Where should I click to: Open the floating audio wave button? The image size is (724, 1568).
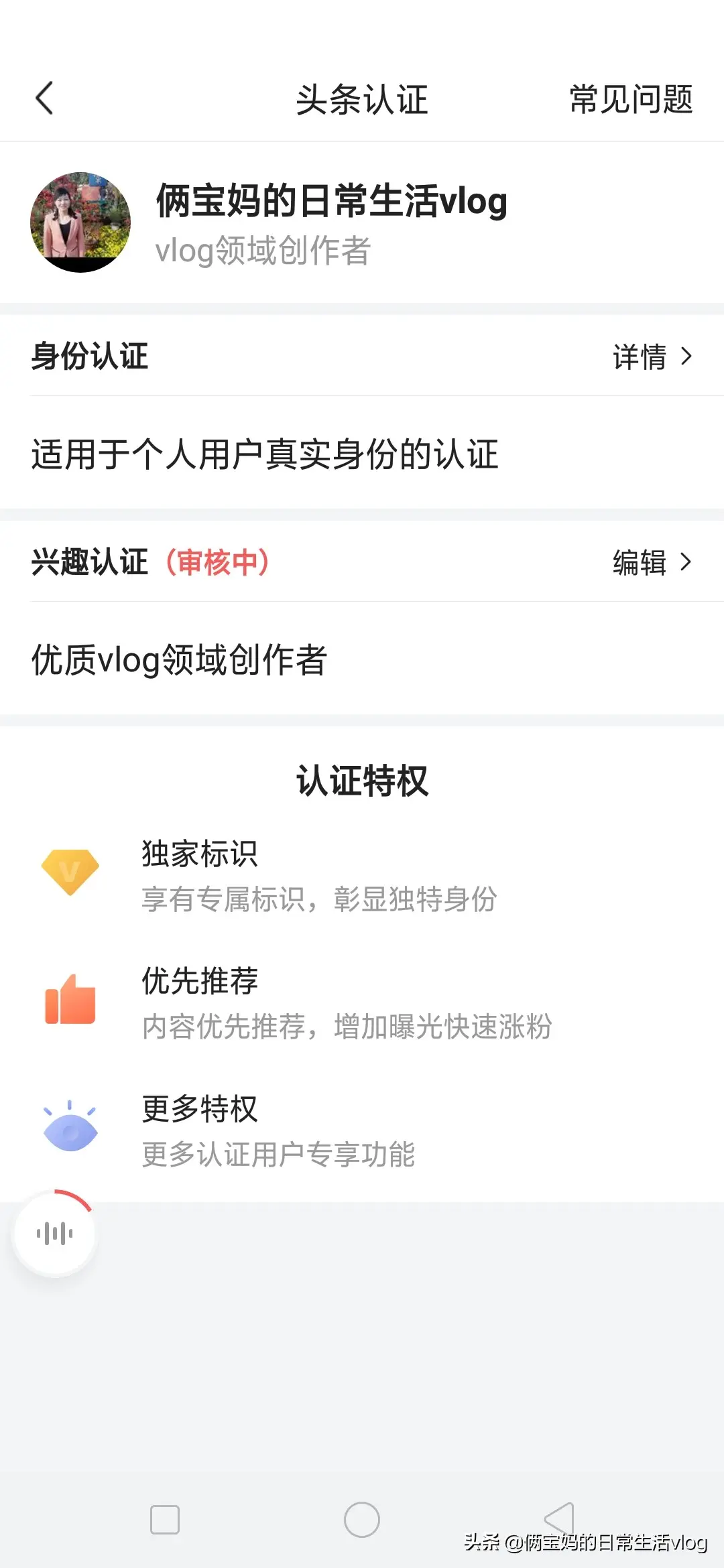[x=55, y=1233]
